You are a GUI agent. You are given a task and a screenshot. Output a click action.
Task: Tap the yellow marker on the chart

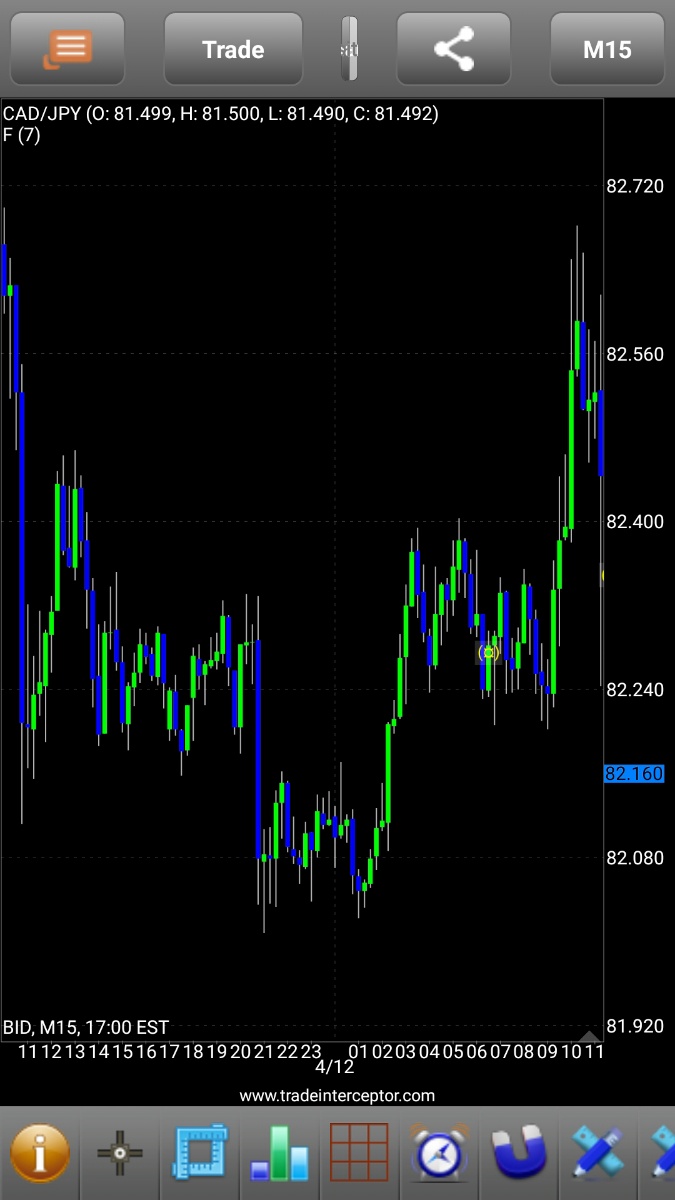(x=488, y=652)
